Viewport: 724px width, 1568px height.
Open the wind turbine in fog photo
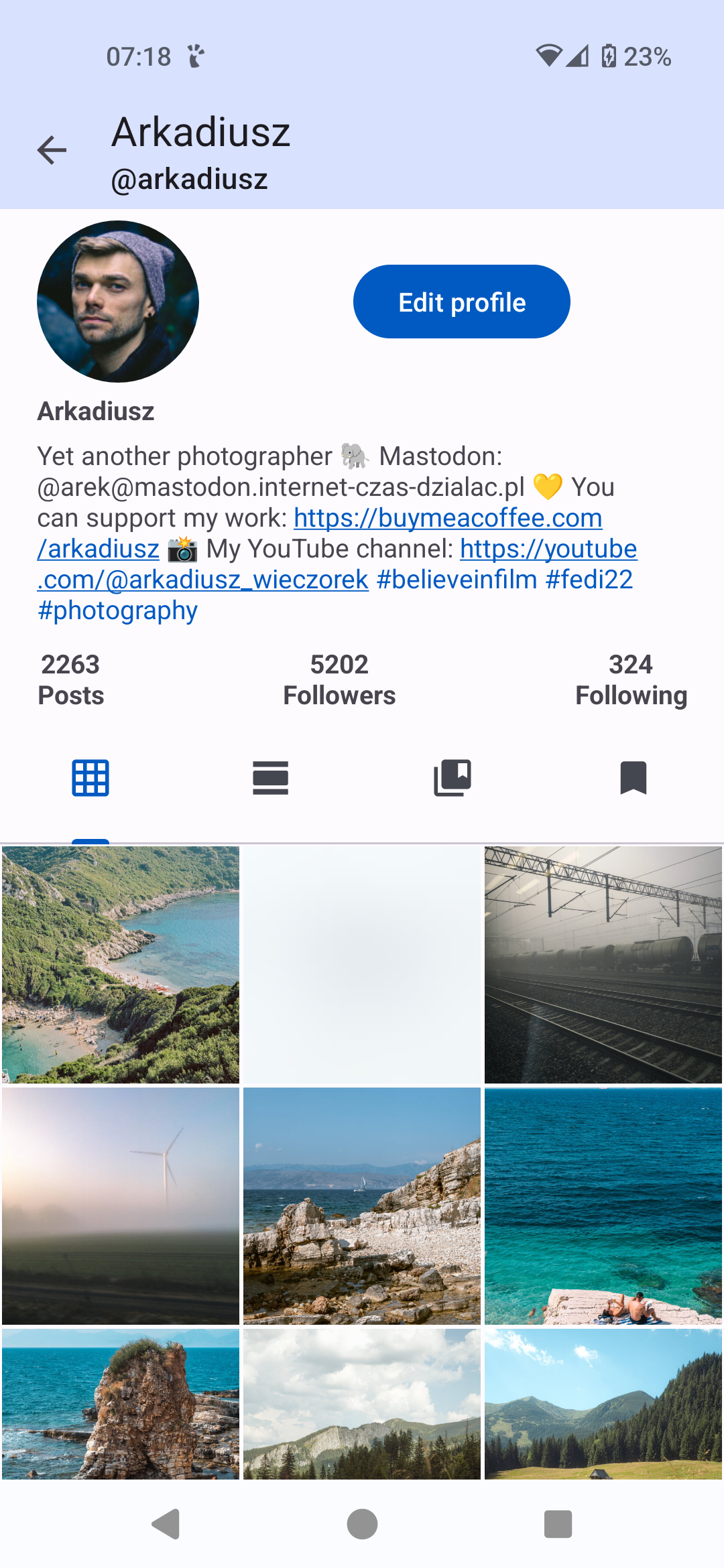pyautogui.click(x=121, y=1206)
